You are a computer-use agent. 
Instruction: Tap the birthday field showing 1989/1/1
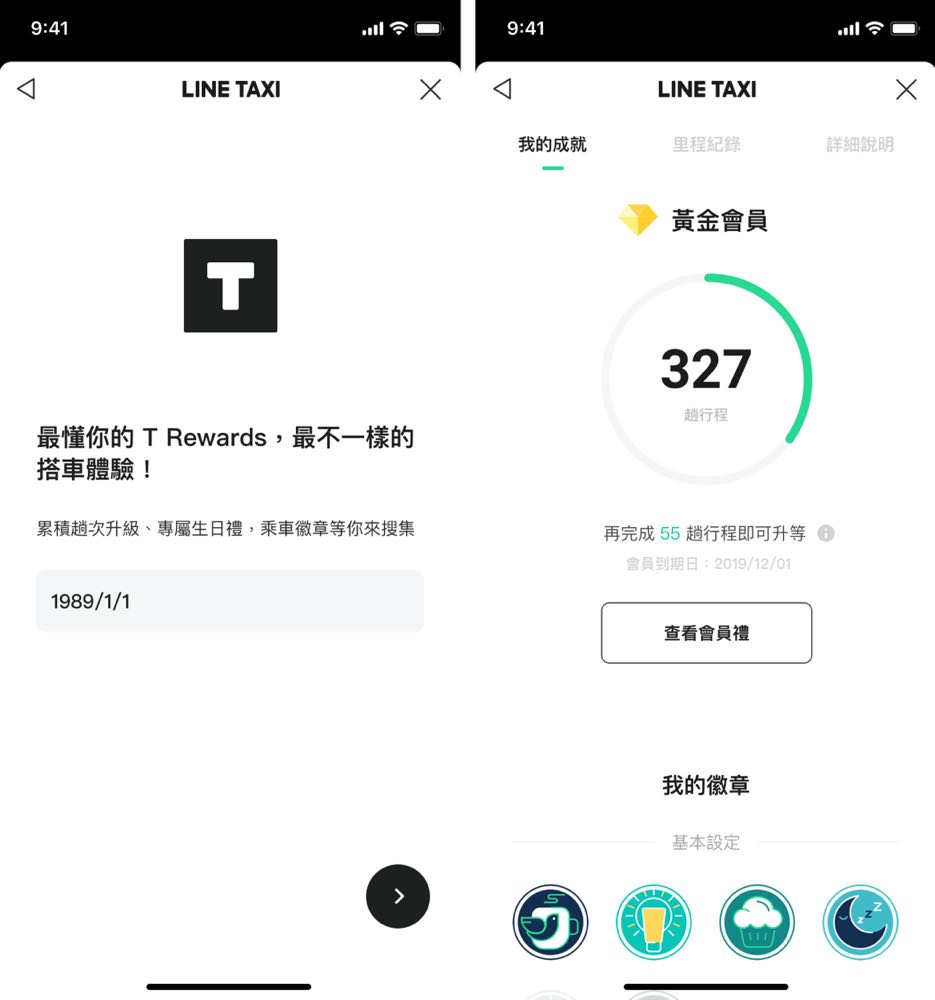[x=229, y=601]
